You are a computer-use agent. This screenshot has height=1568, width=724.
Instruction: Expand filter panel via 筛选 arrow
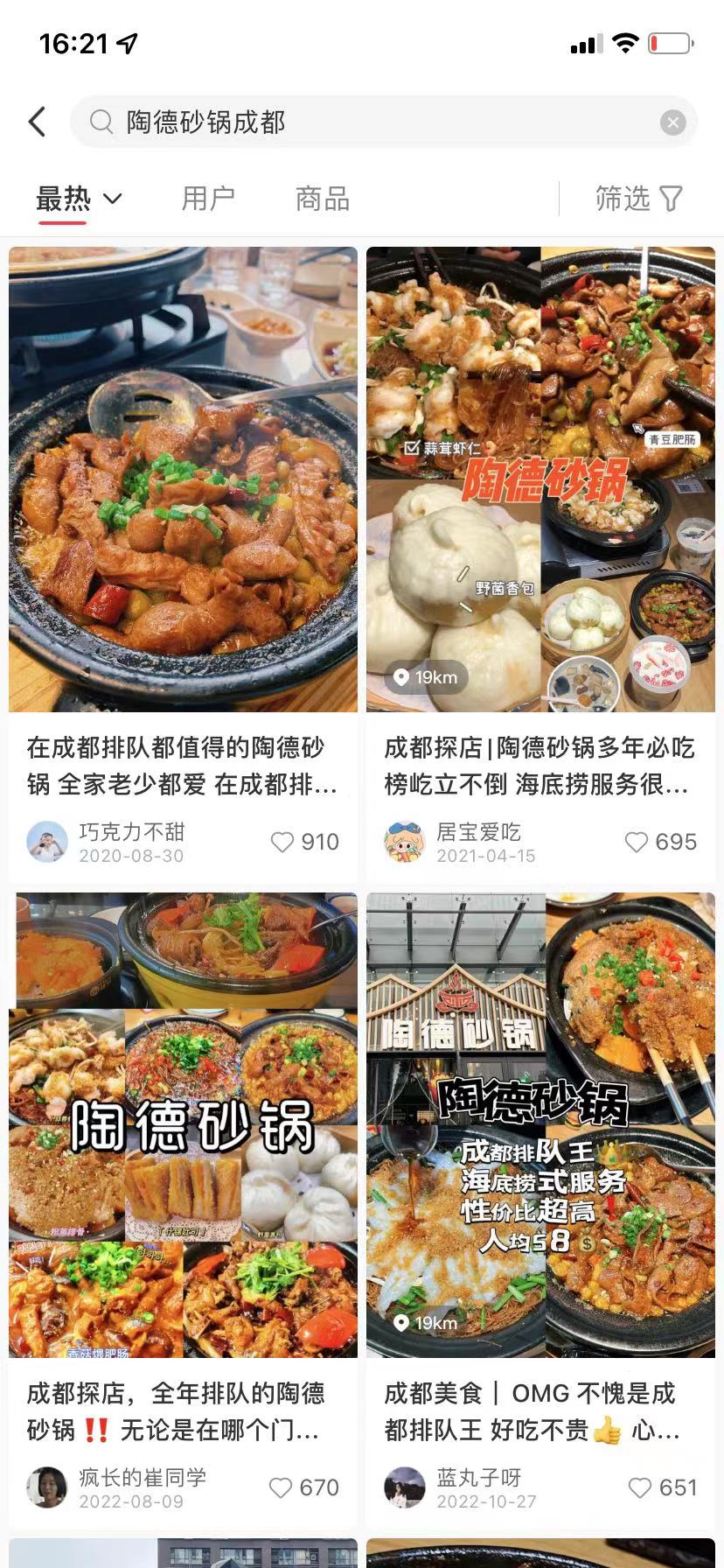point(669,199)
